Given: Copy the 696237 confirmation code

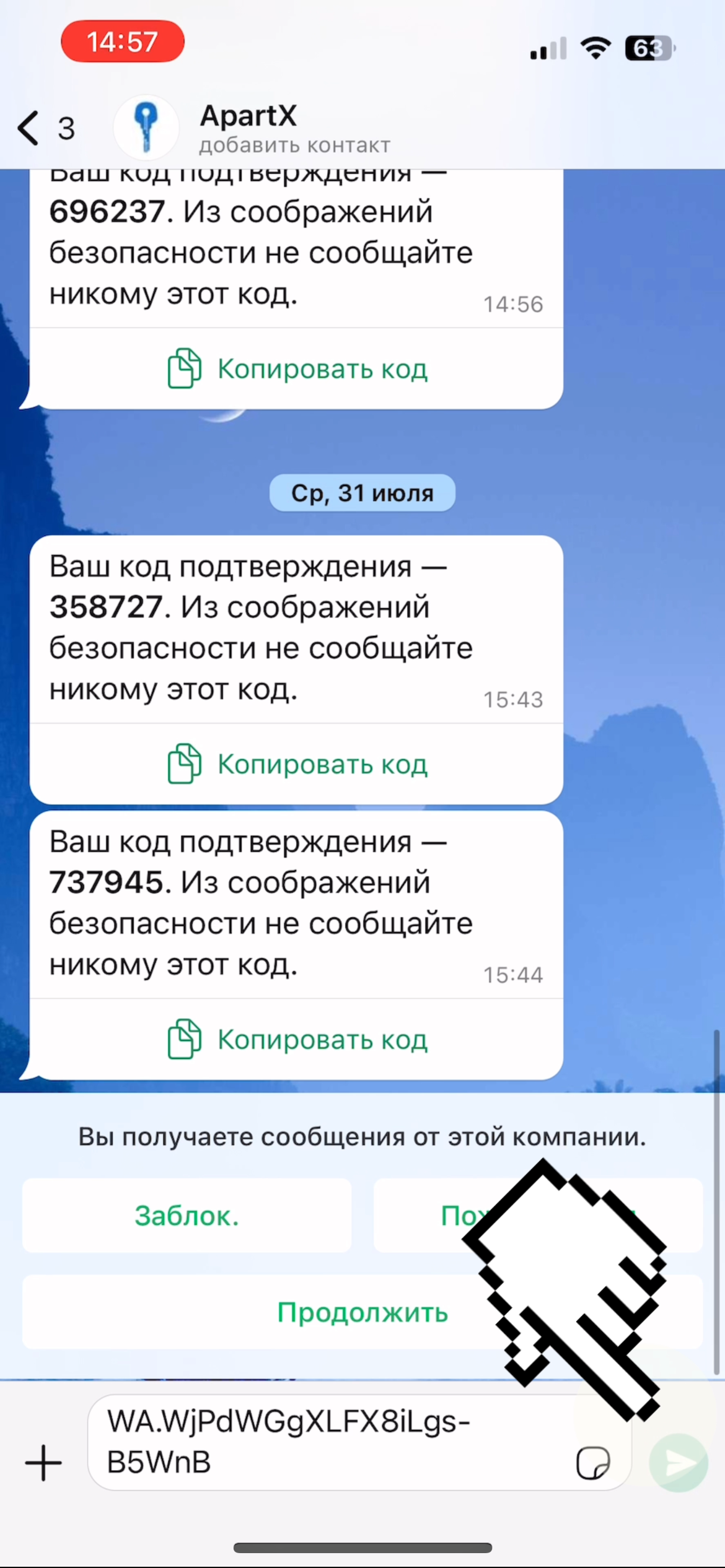Looking at the screenshot, I should [x=297, y=369].
